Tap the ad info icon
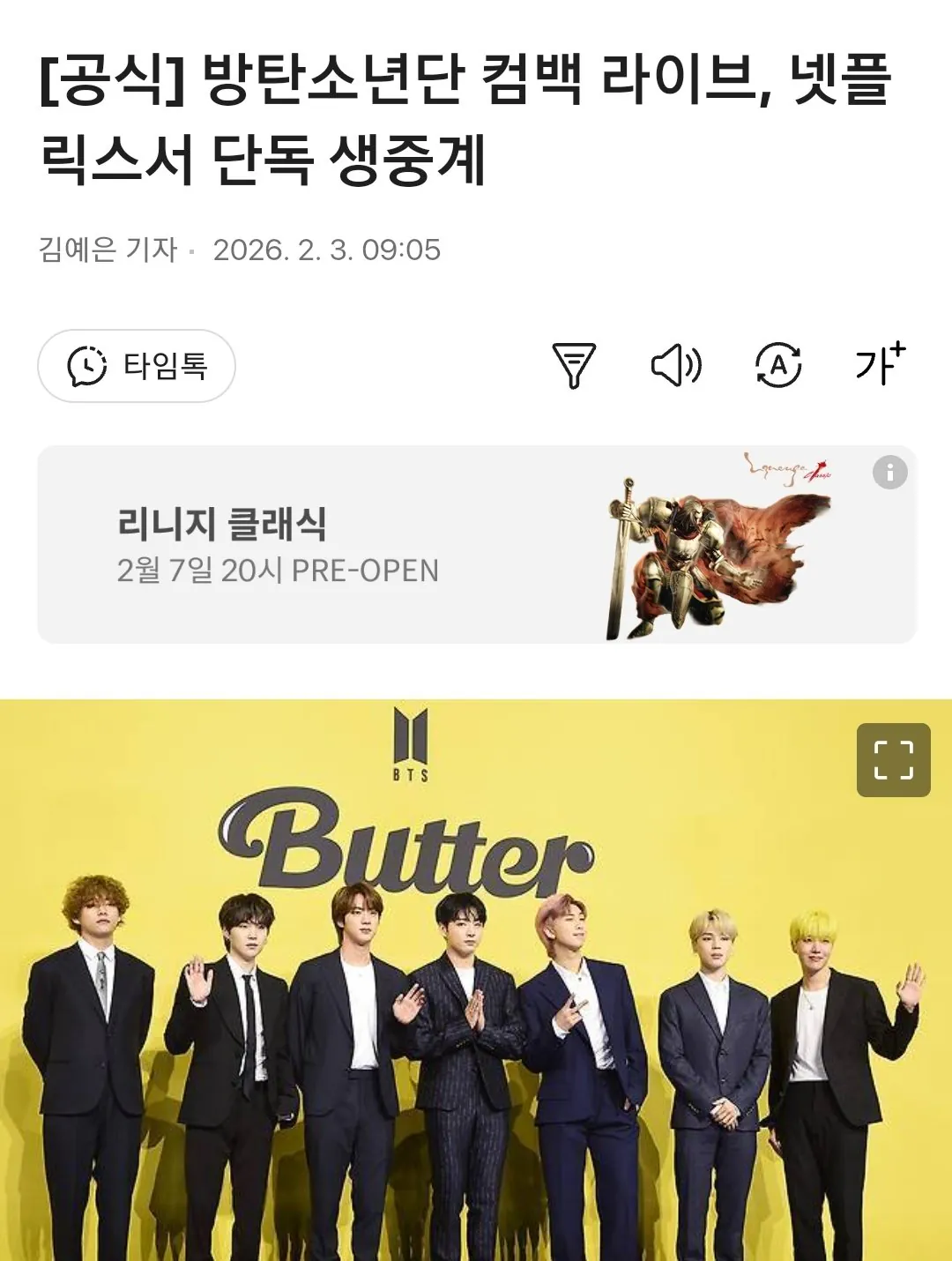The width and height of the screenshot is (952, 1261). point(889,473)
